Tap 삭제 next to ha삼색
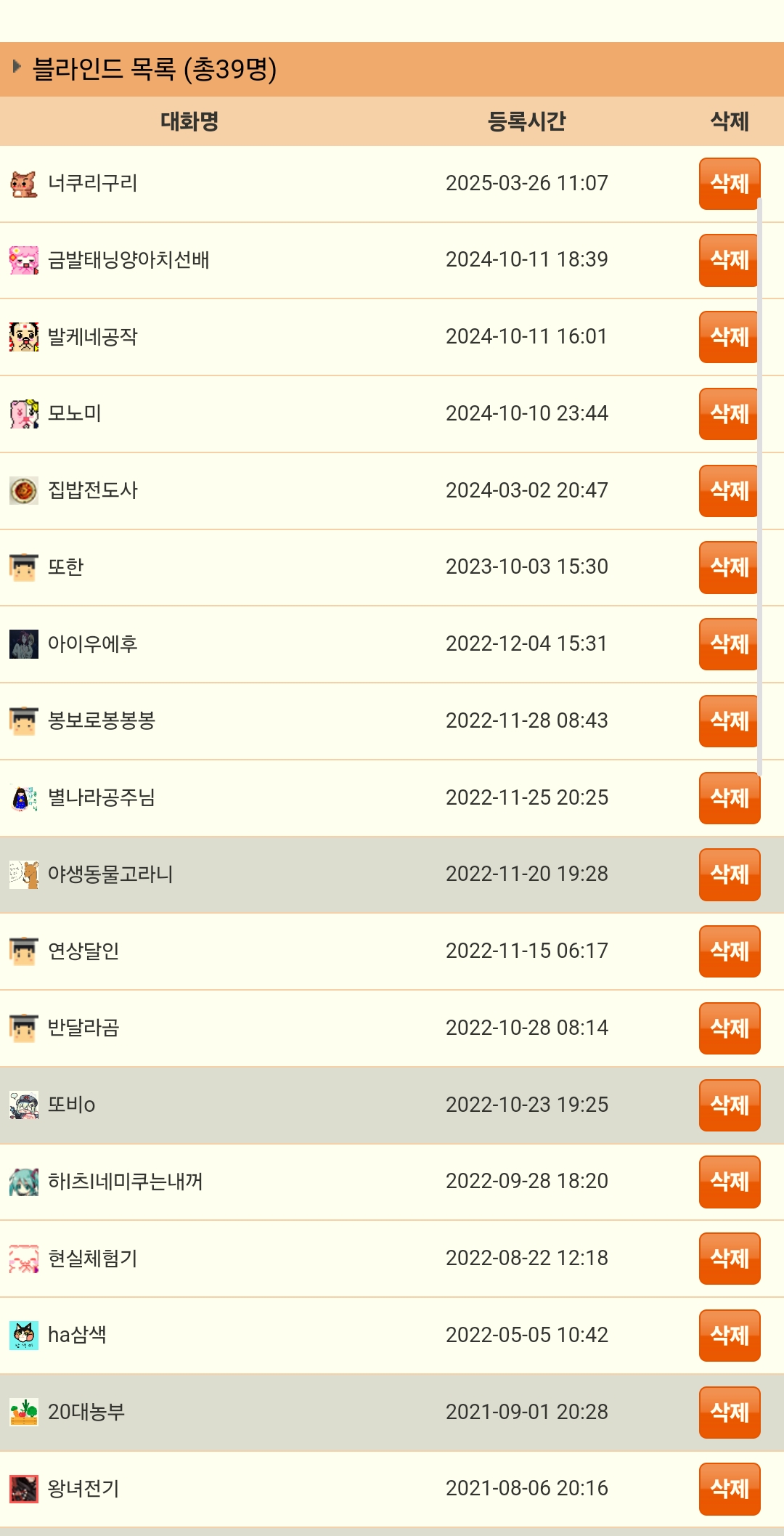Screen dimensions: 784x1536 (x=730, y=1336)
